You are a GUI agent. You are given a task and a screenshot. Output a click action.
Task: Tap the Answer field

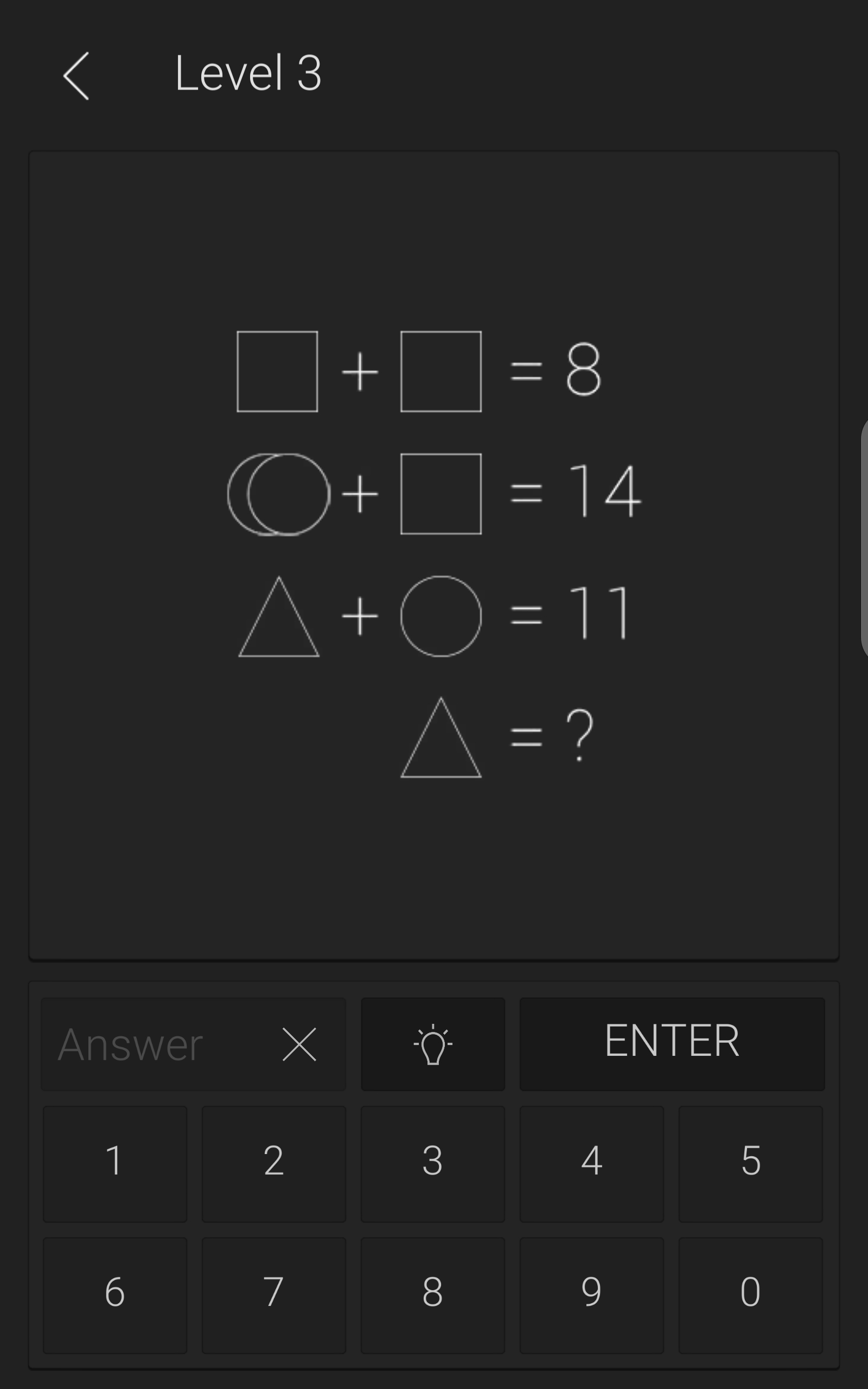[x=155, y=1044]
